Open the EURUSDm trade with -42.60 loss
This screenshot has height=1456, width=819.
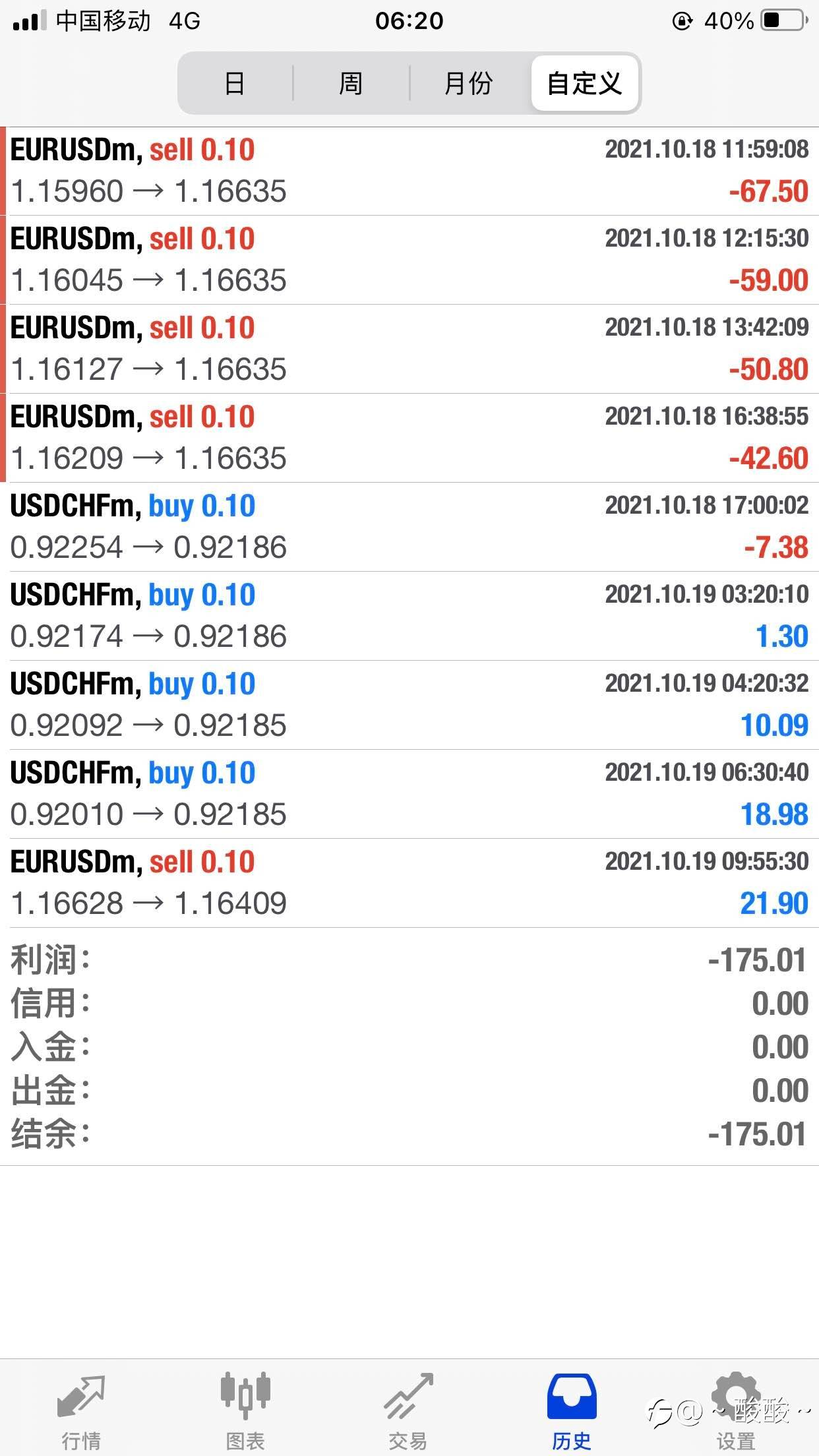tap(409, 438)
